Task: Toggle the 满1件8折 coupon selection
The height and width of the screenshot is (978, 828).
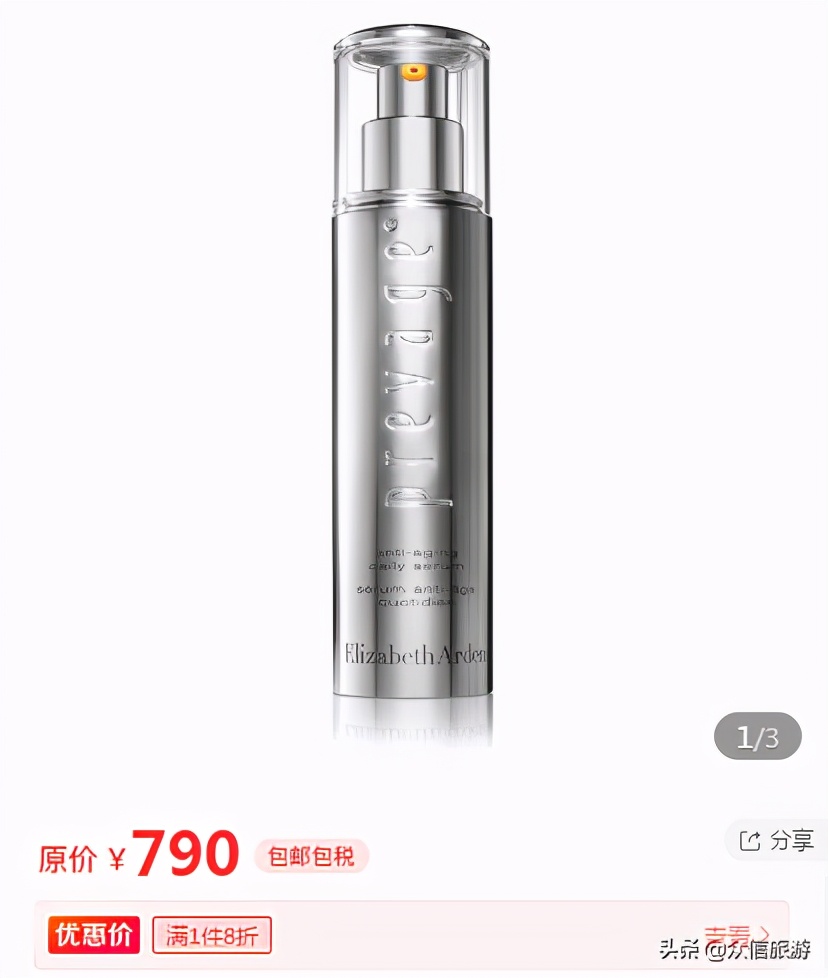Action: pos(211,933)
